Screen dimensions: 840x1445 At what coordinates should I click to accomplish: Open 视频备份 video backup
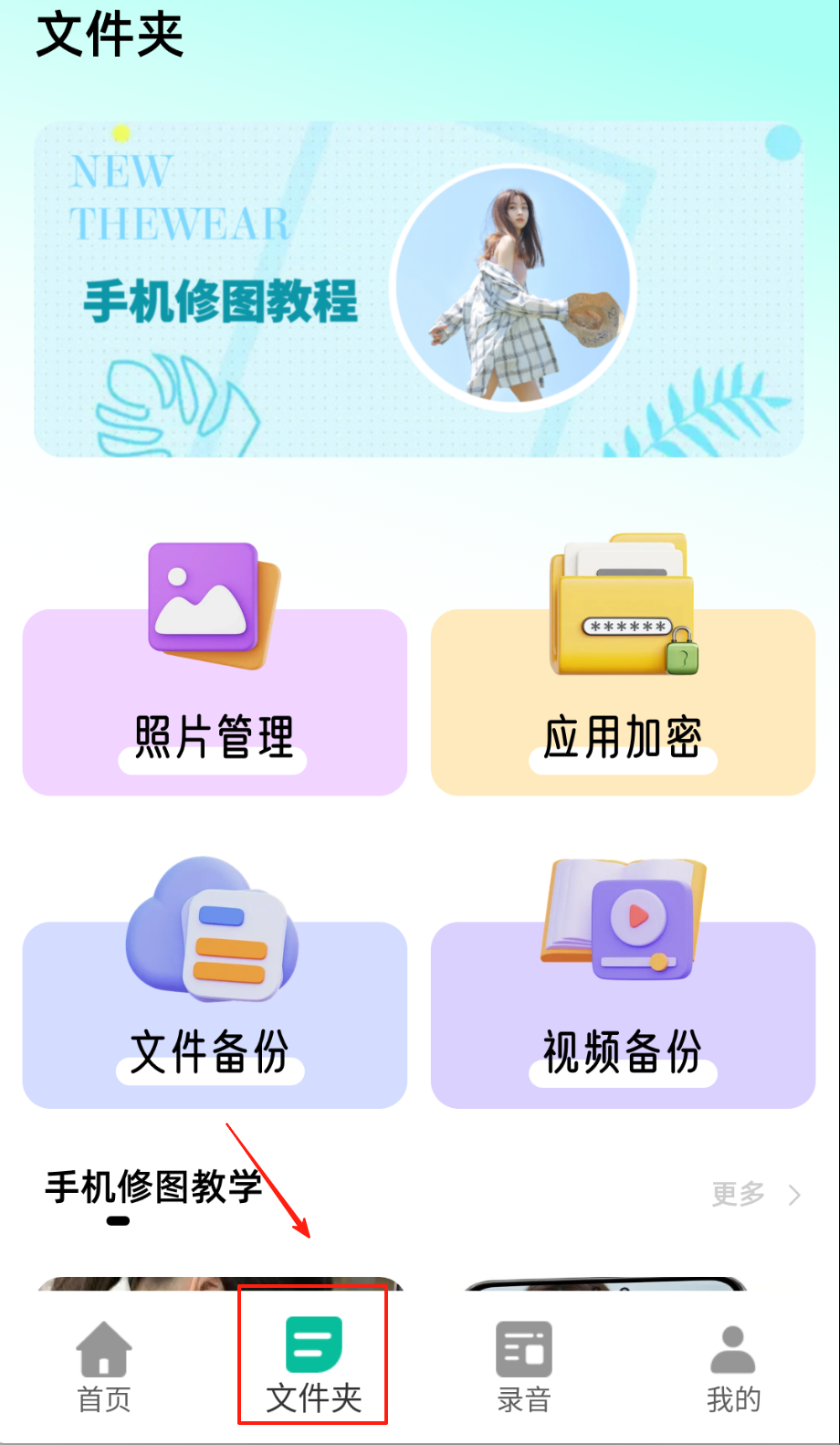[623, 1014]
